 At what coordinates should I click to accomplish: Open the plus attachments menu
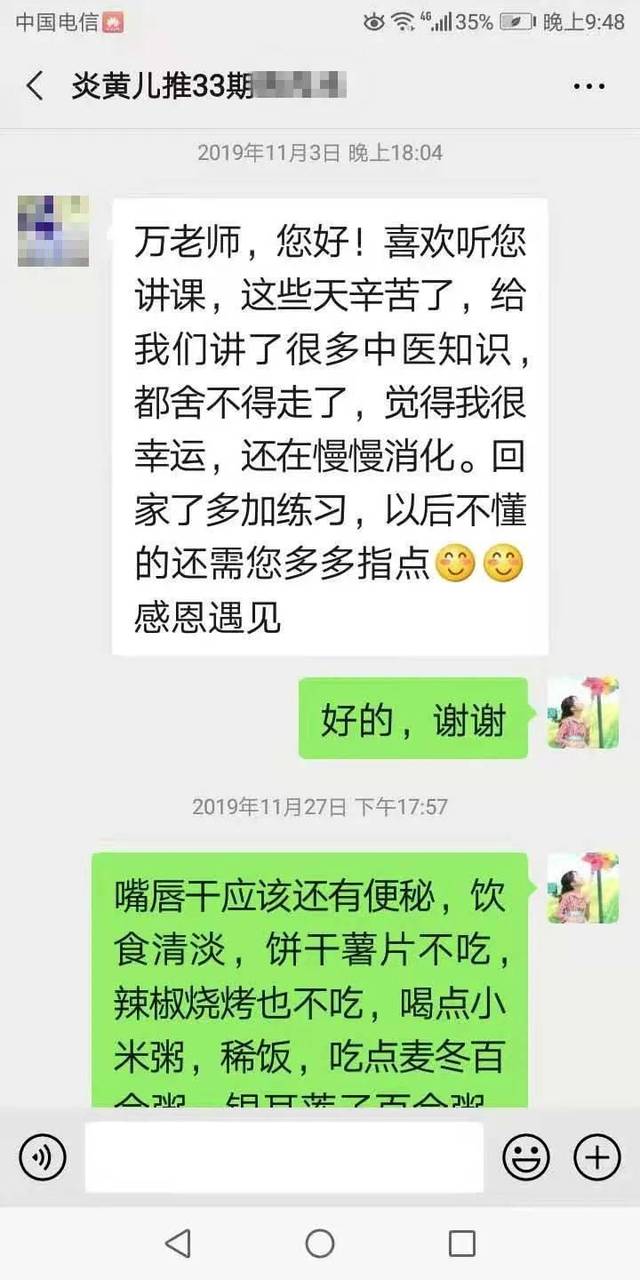pos(596,1158)
